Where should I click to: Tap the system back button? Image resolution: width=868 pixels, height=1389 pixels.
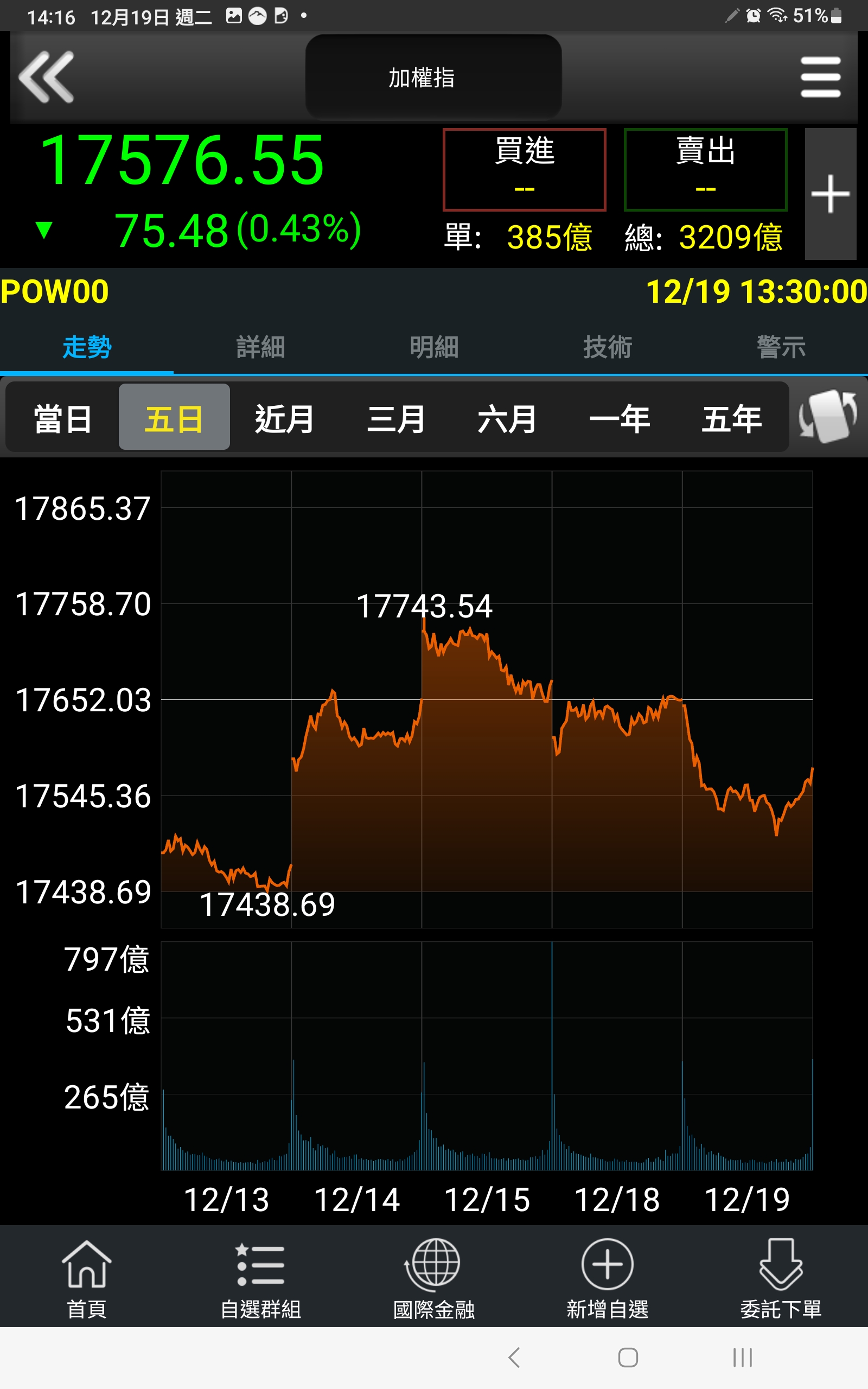[x=514, y=1358]
